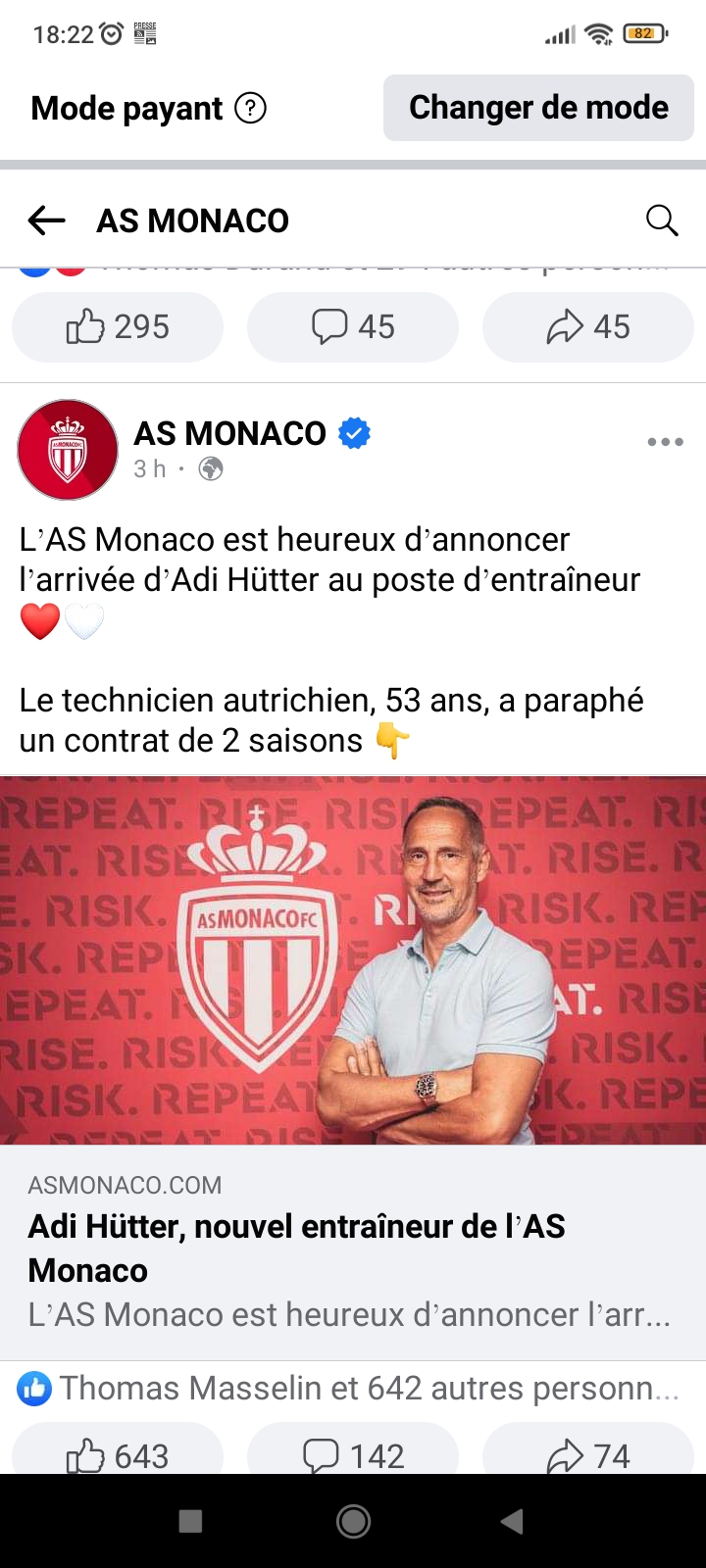The image size is (706, 1568).
Task: Open the Adi Hütter announcement photo
Action: [x=353, y=960]
